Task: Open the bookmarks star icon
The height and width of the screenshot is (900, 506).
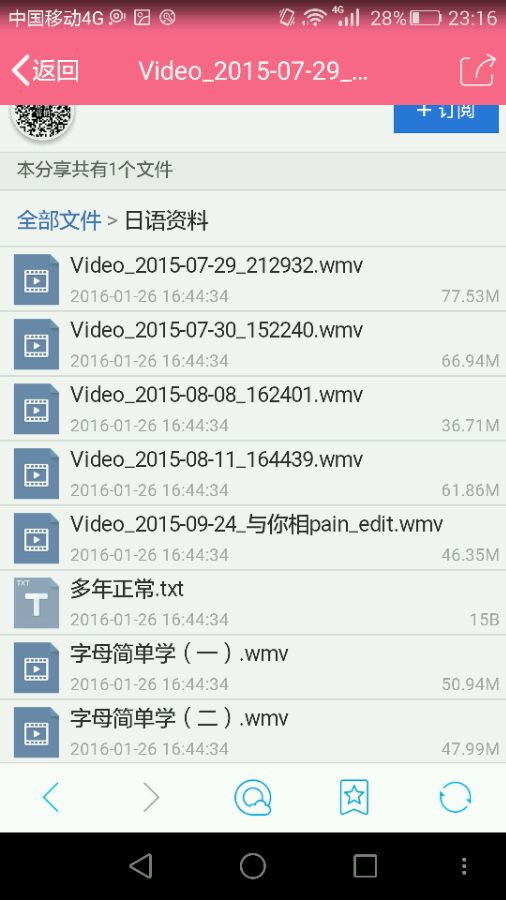Action: click(x=354, y=797)
